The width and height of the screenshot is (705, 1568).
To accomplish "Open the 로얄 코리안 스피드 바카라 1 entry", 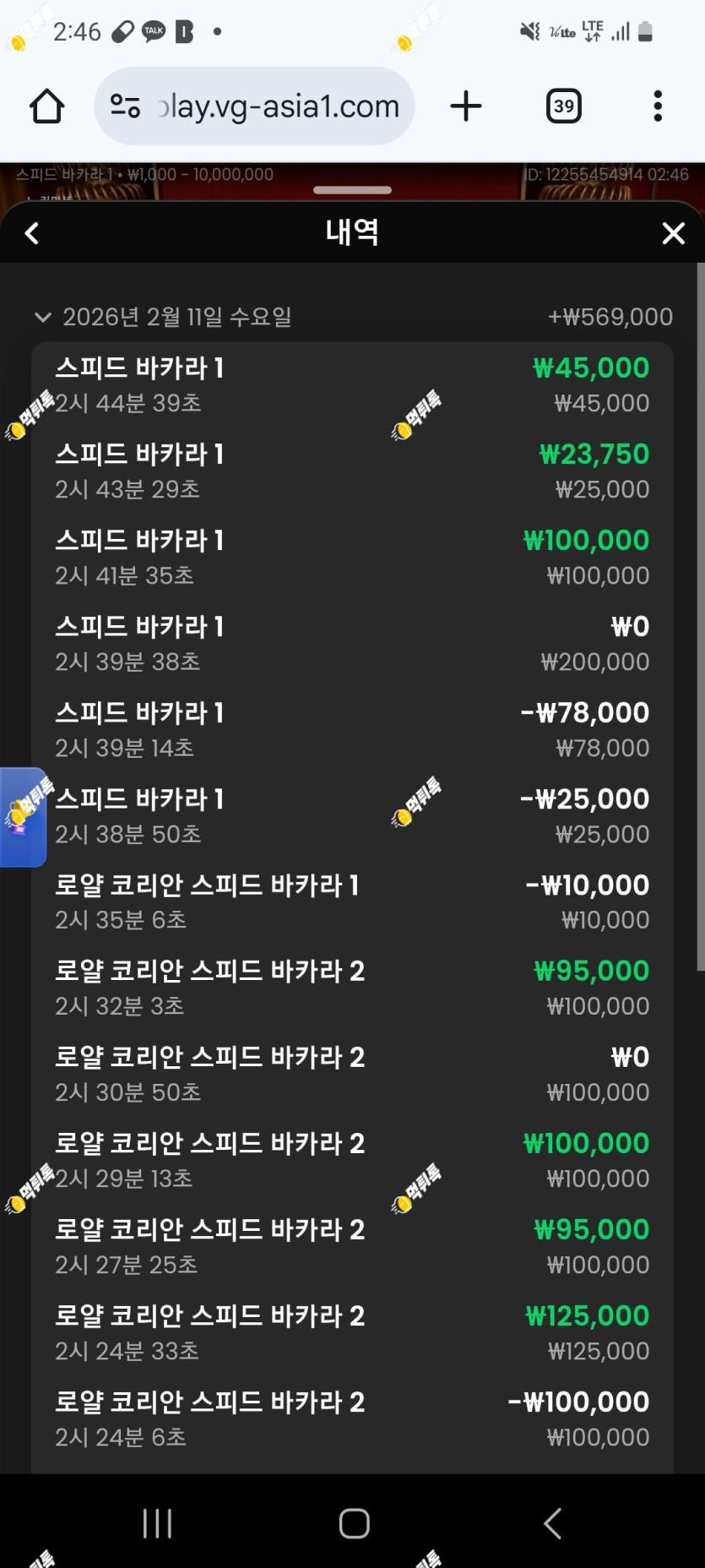I will point(352,902).
